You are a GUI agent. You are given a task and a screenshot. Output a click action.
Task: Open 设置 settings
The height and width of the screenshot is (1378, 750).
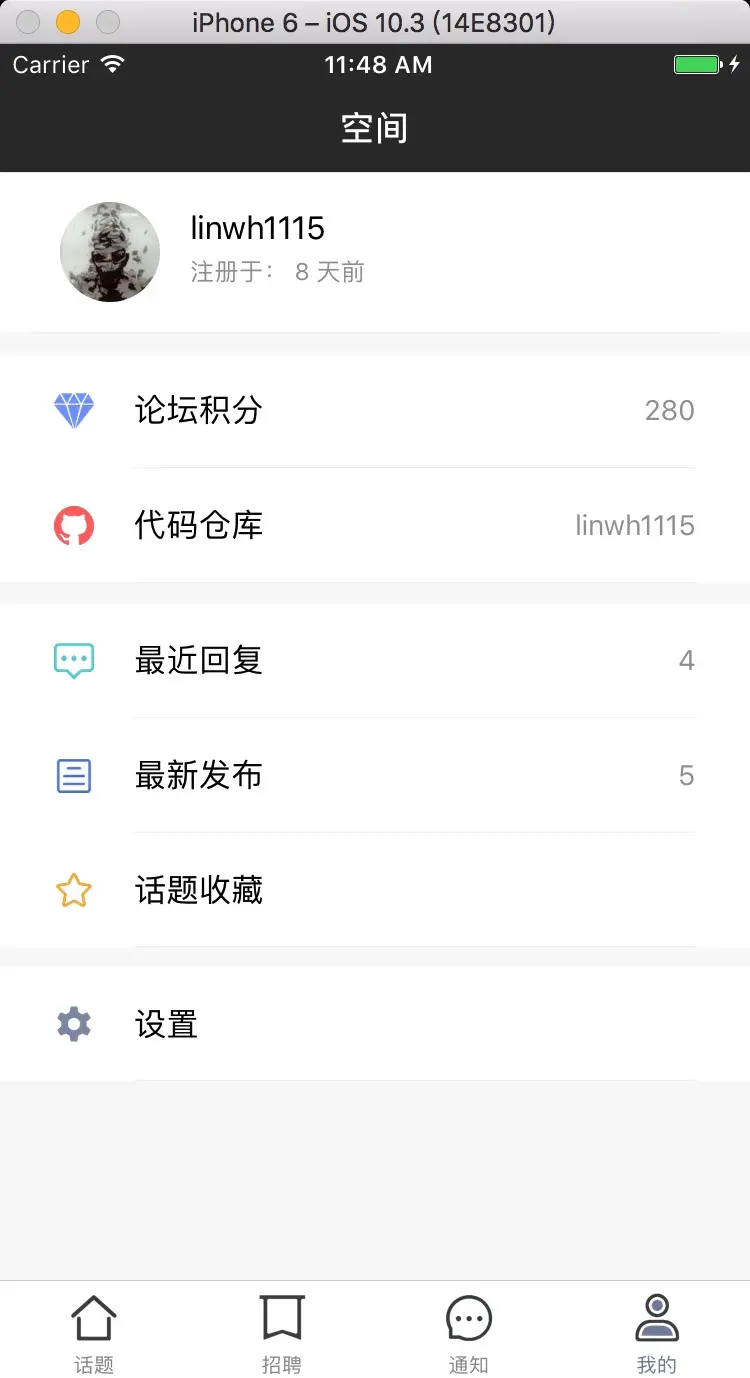click(374, 1024)
